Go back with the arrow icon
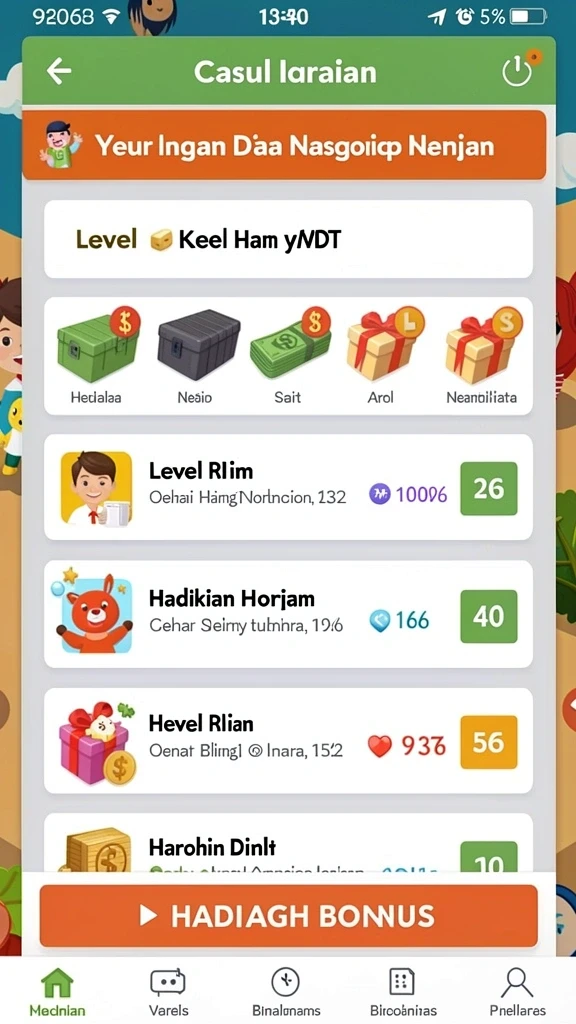Screen dimensions: 576x1024 59,71
